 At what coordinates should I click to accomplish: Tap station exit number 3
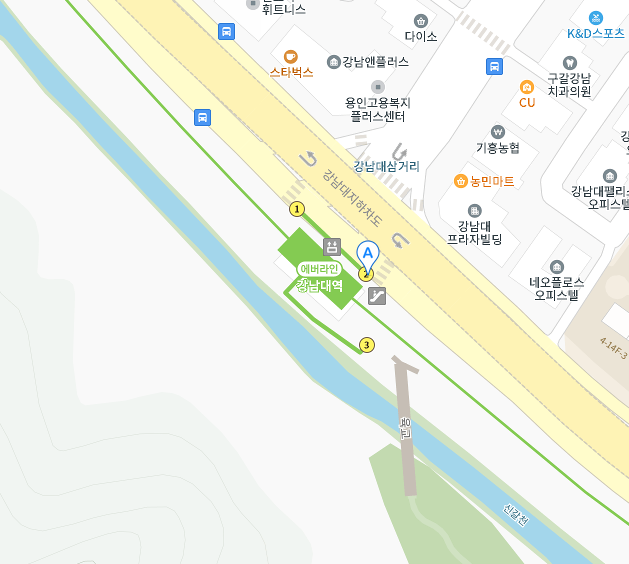click(x=367, y=345)
